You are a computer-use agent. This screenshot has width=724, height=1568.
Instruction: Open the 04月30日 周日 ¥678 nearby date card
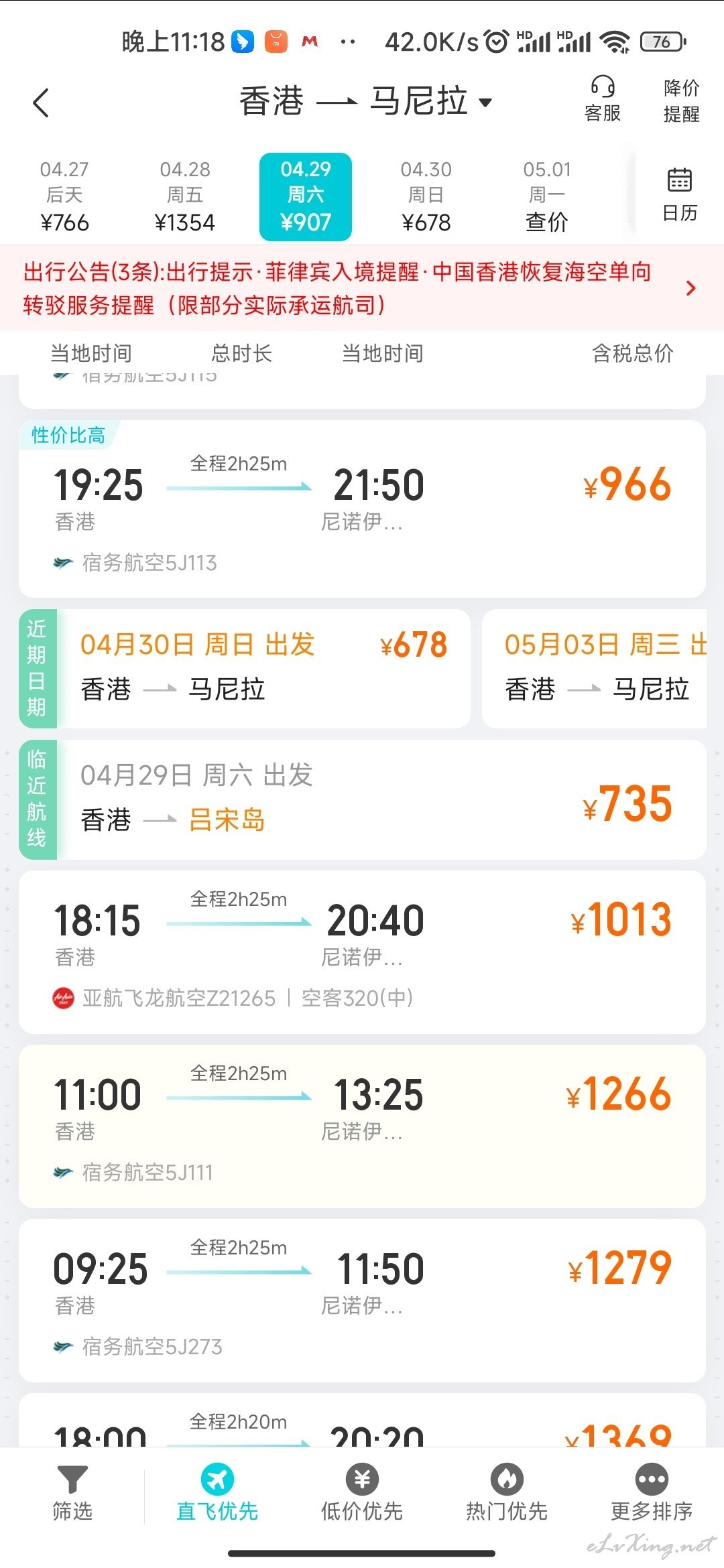[263, 668]
